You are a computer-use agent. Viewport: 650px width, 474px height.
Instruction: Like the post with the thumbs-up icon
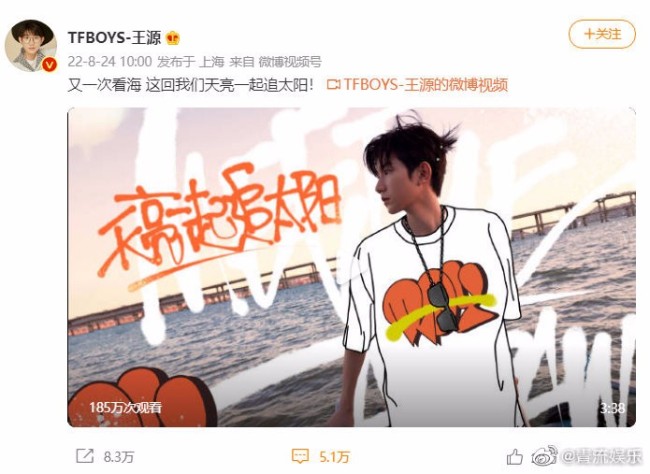(x=515, y=456)
